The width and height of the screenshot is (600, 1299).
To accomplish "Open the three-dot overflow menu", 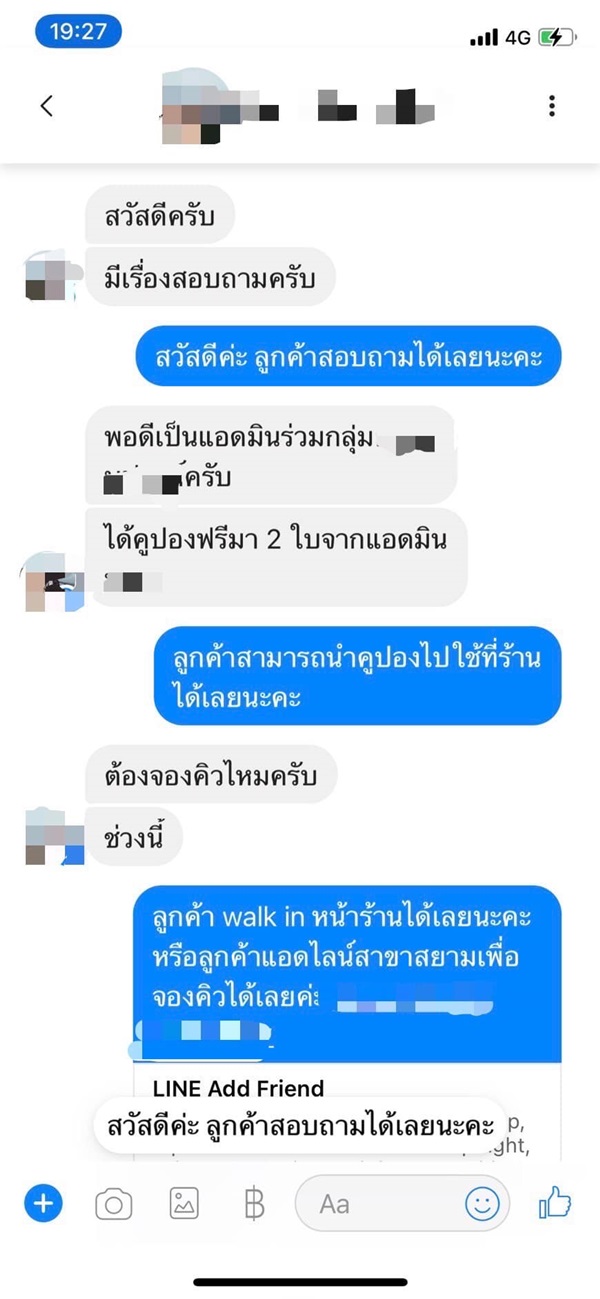I will [x=551, y=106].
